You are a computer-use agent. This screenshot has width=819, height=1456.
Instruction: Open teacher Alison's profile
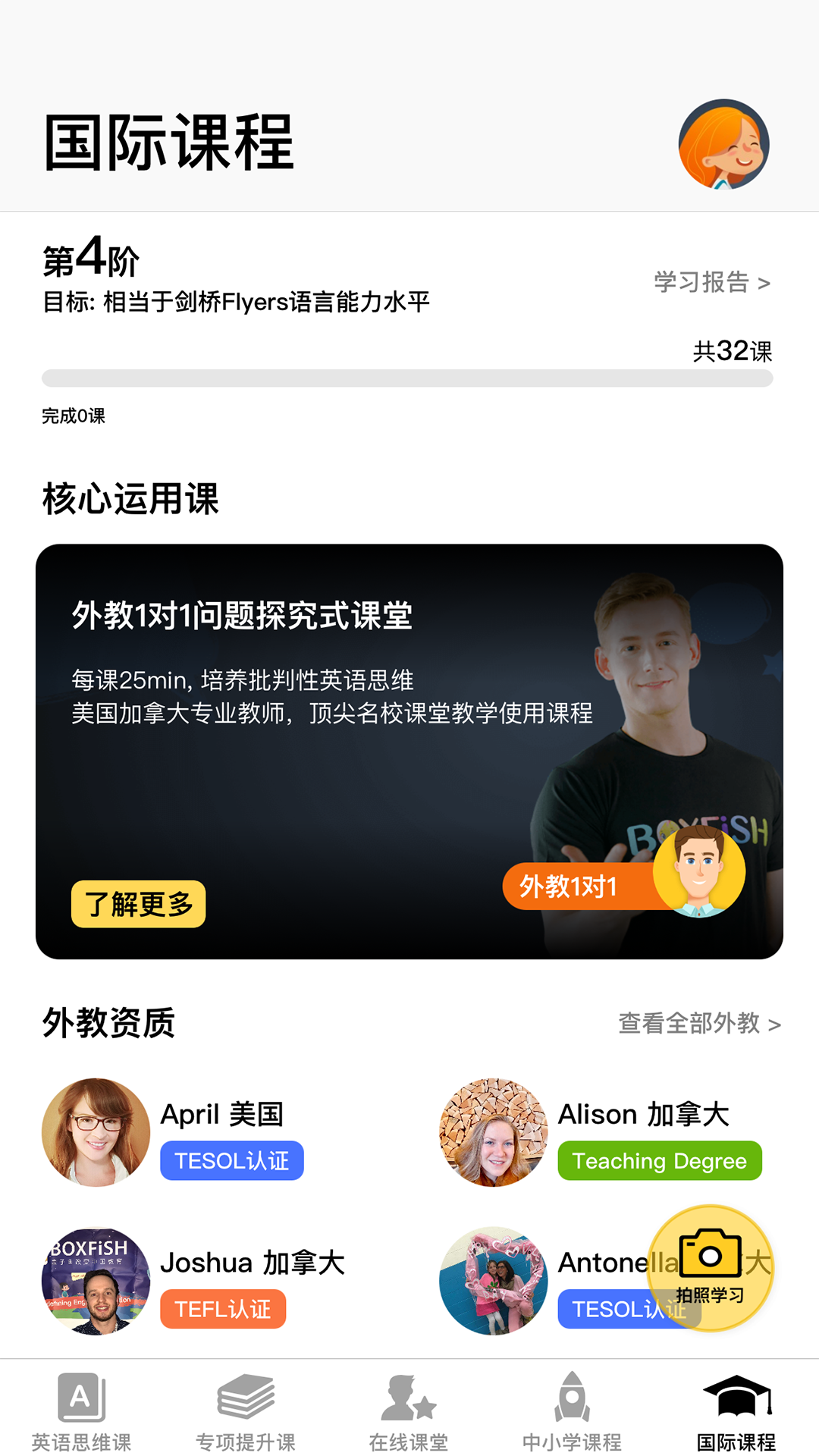pos(494,1131)
